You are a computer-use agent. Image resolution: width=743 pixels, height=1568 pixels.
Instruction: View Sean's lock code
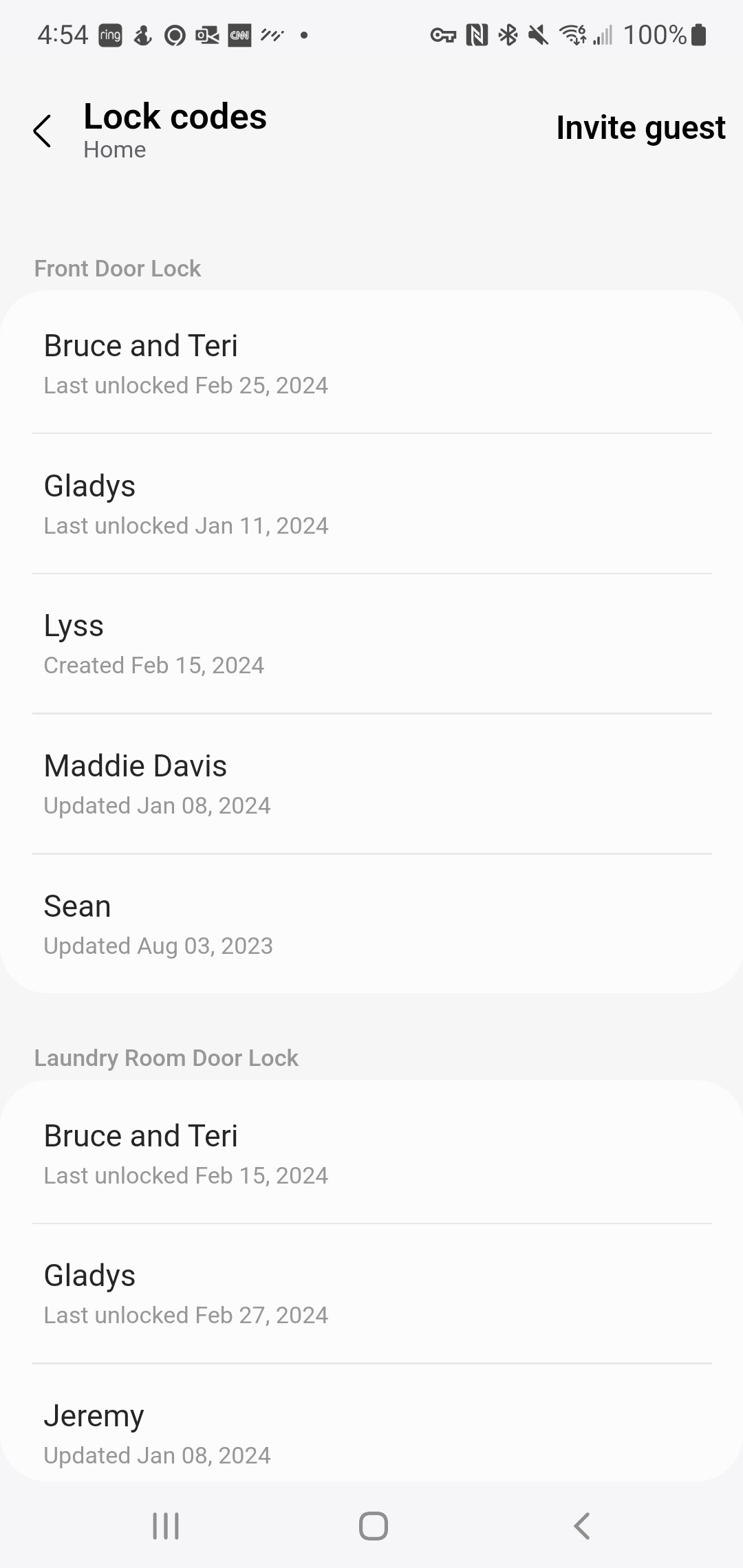371,924
